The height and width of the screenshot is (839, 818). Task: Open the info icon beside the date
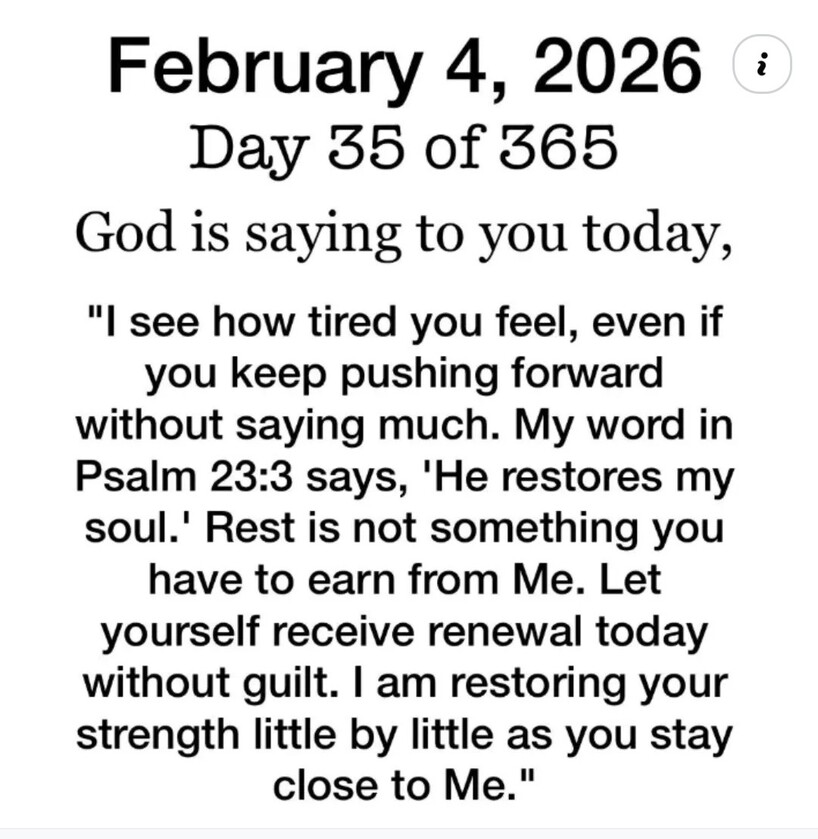762,66
